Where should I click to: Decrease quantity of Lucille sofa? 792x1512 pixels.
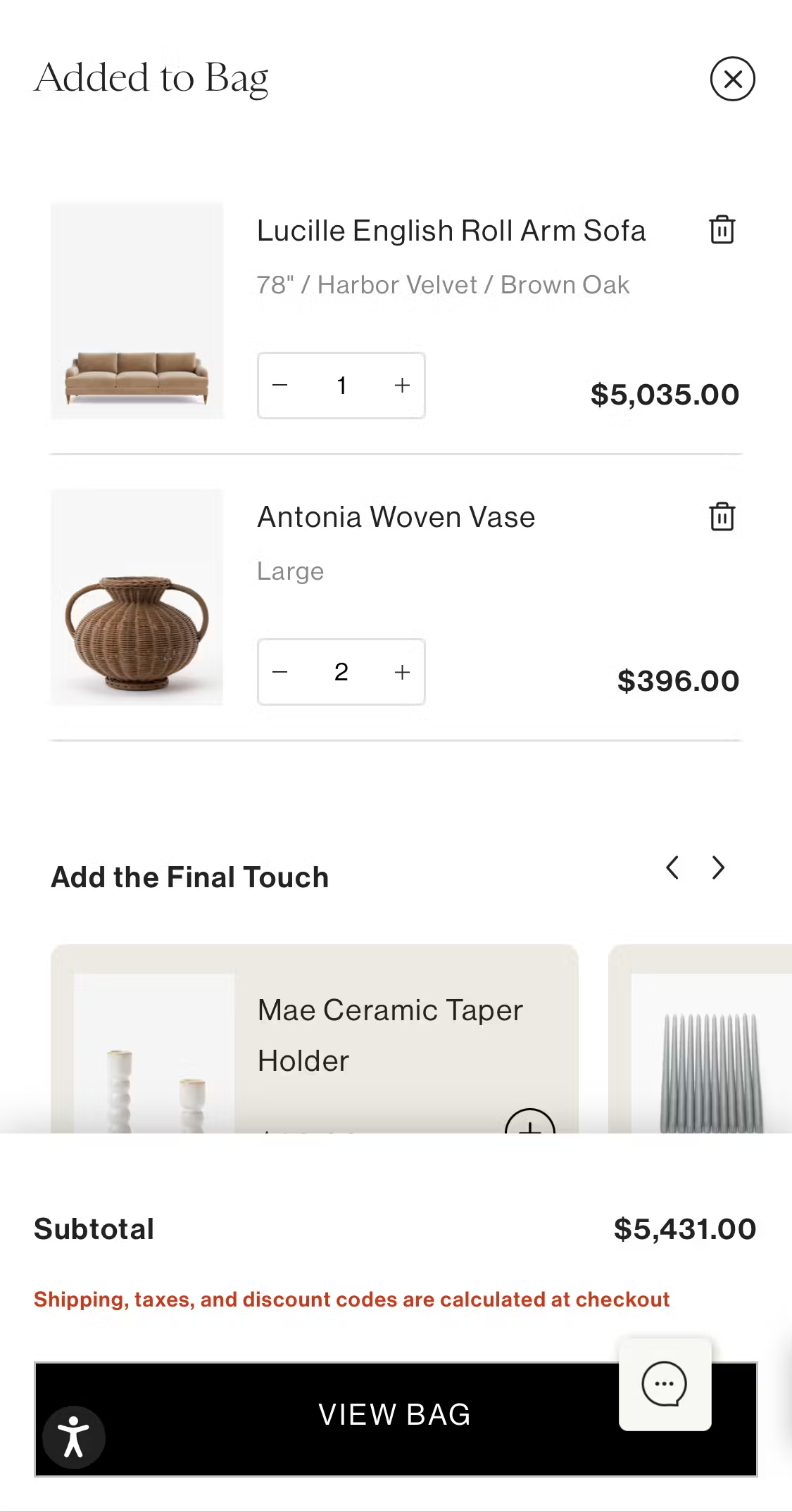280,386
